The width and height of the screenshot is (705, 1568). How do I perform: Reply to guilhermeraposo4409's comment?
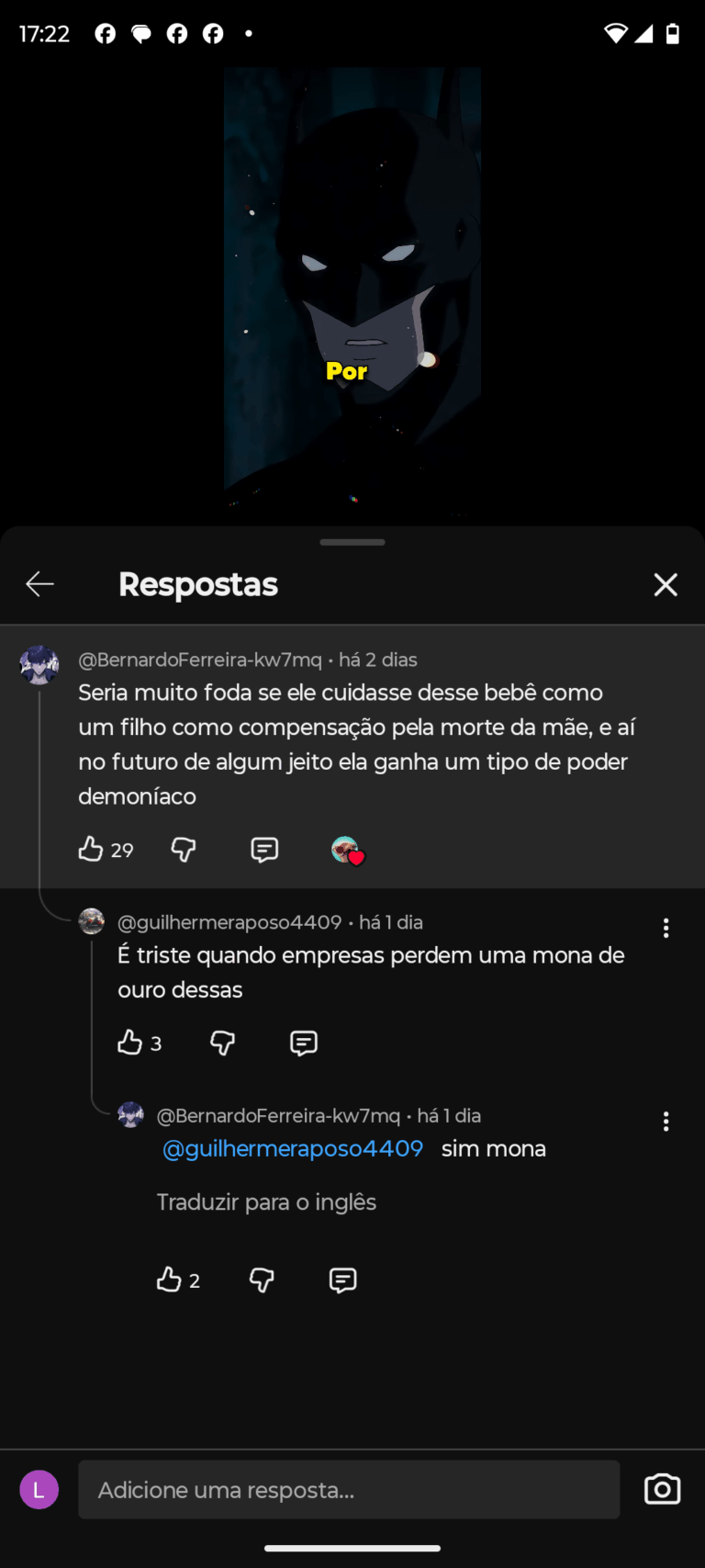coord(304,1043)
